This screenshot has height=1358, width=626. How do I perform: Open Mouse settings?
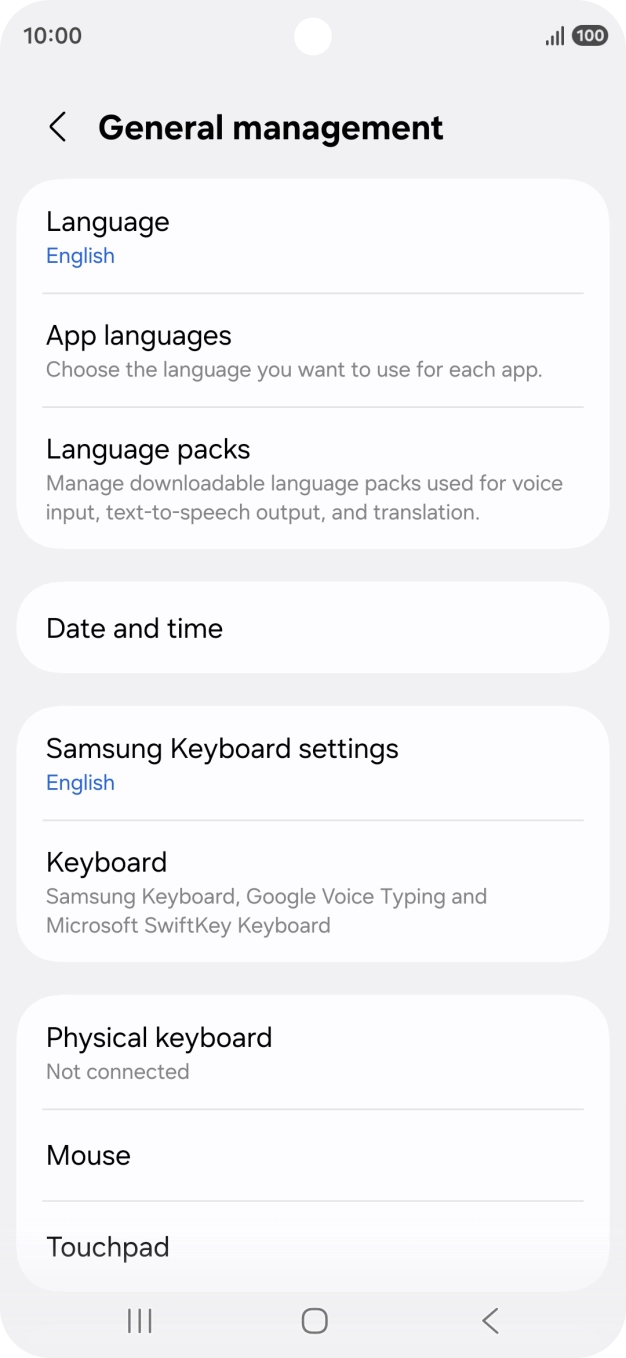[x=312, y=1155]
